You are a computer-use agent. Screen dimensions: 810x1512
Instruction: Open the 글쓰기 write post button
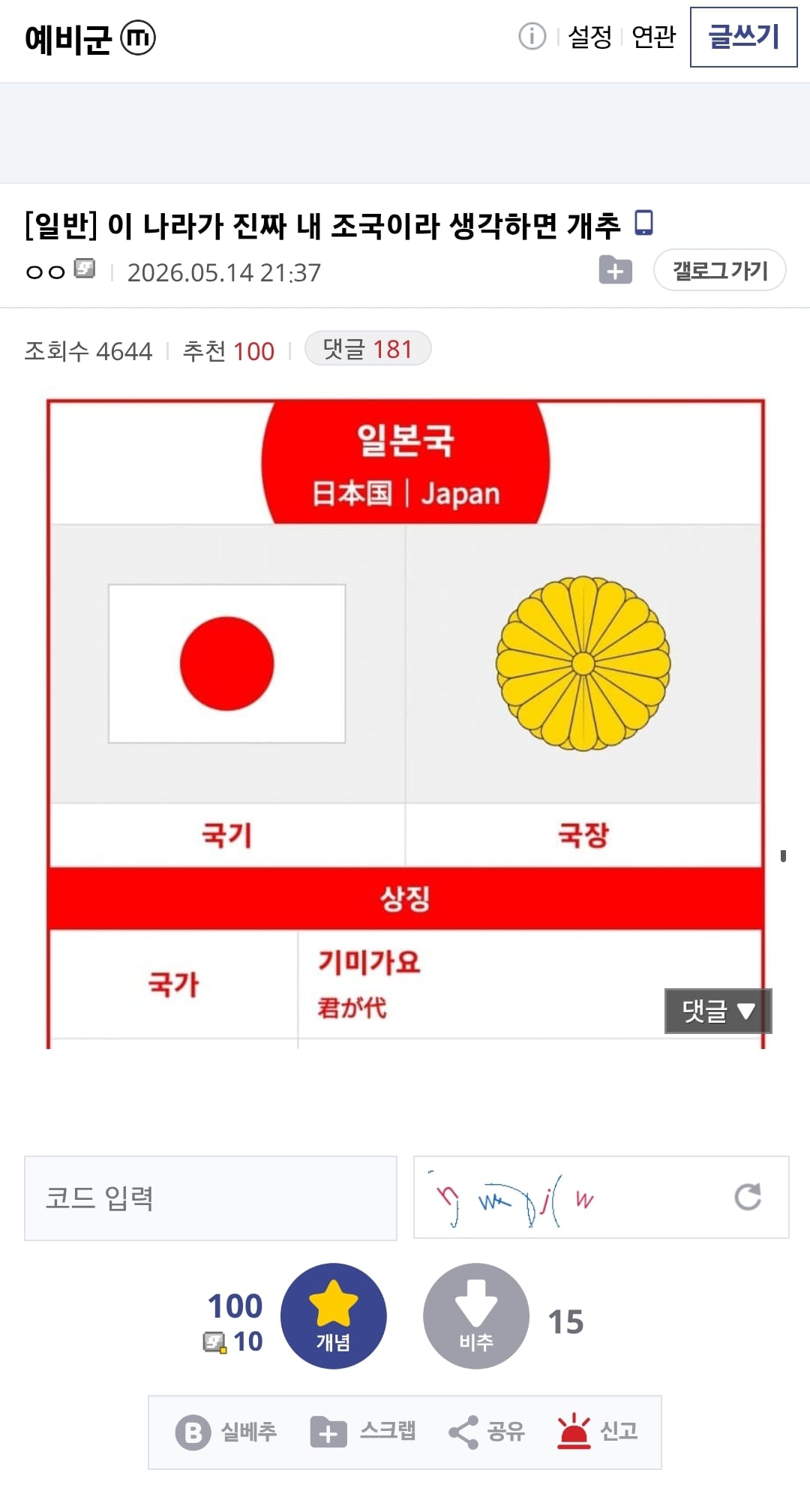(743, 37)
